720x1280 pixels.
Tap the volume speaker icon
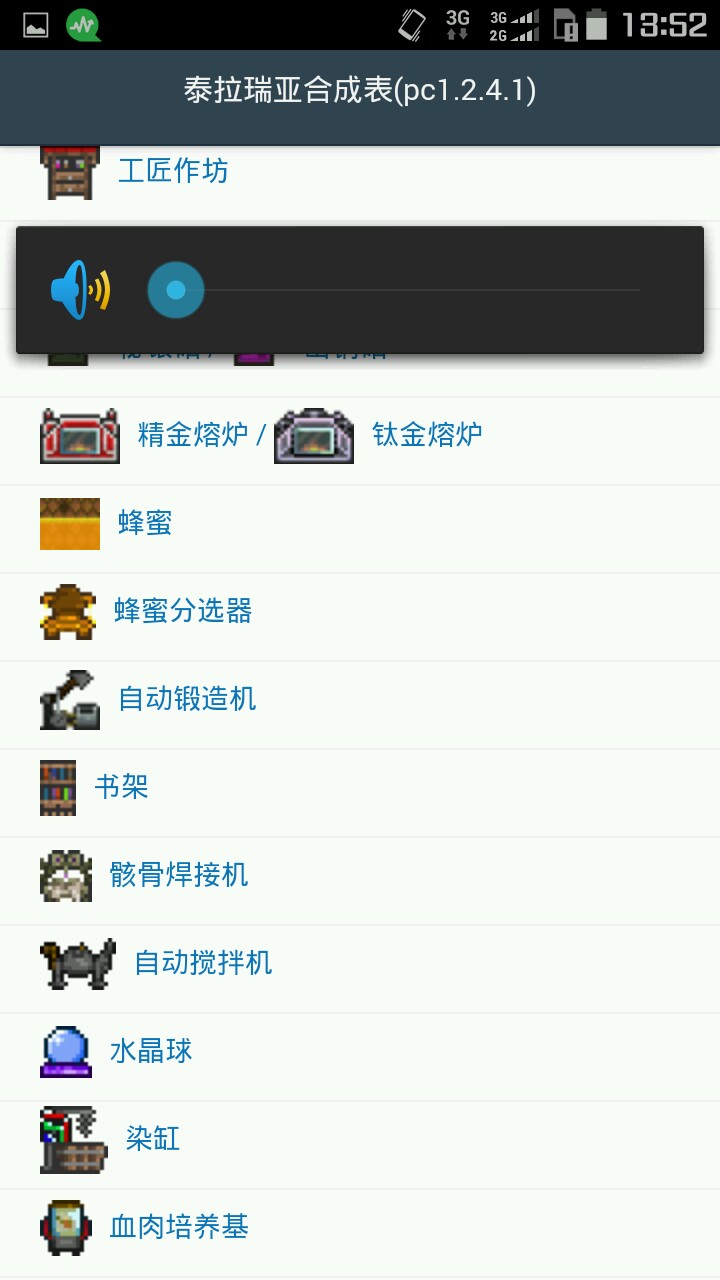coord(80,291)
